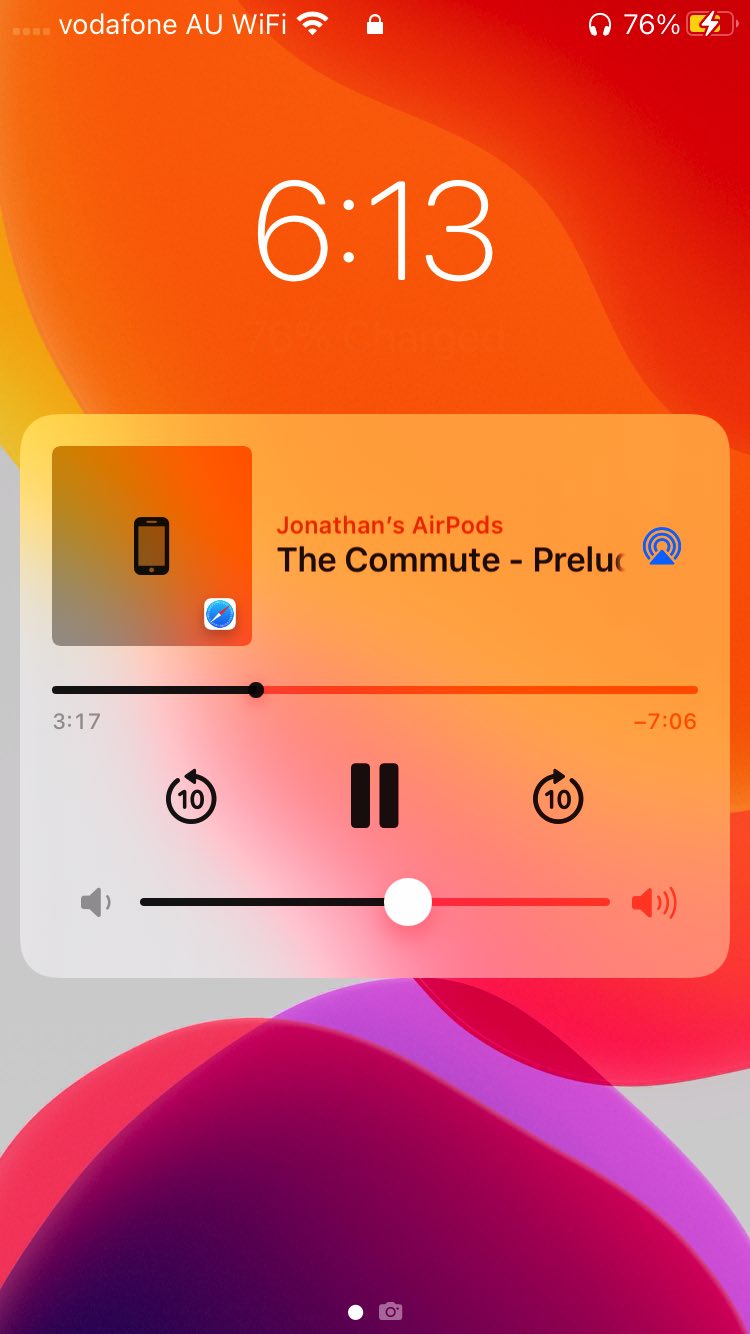Open AirPlay audio output picker

coord(661,546)
